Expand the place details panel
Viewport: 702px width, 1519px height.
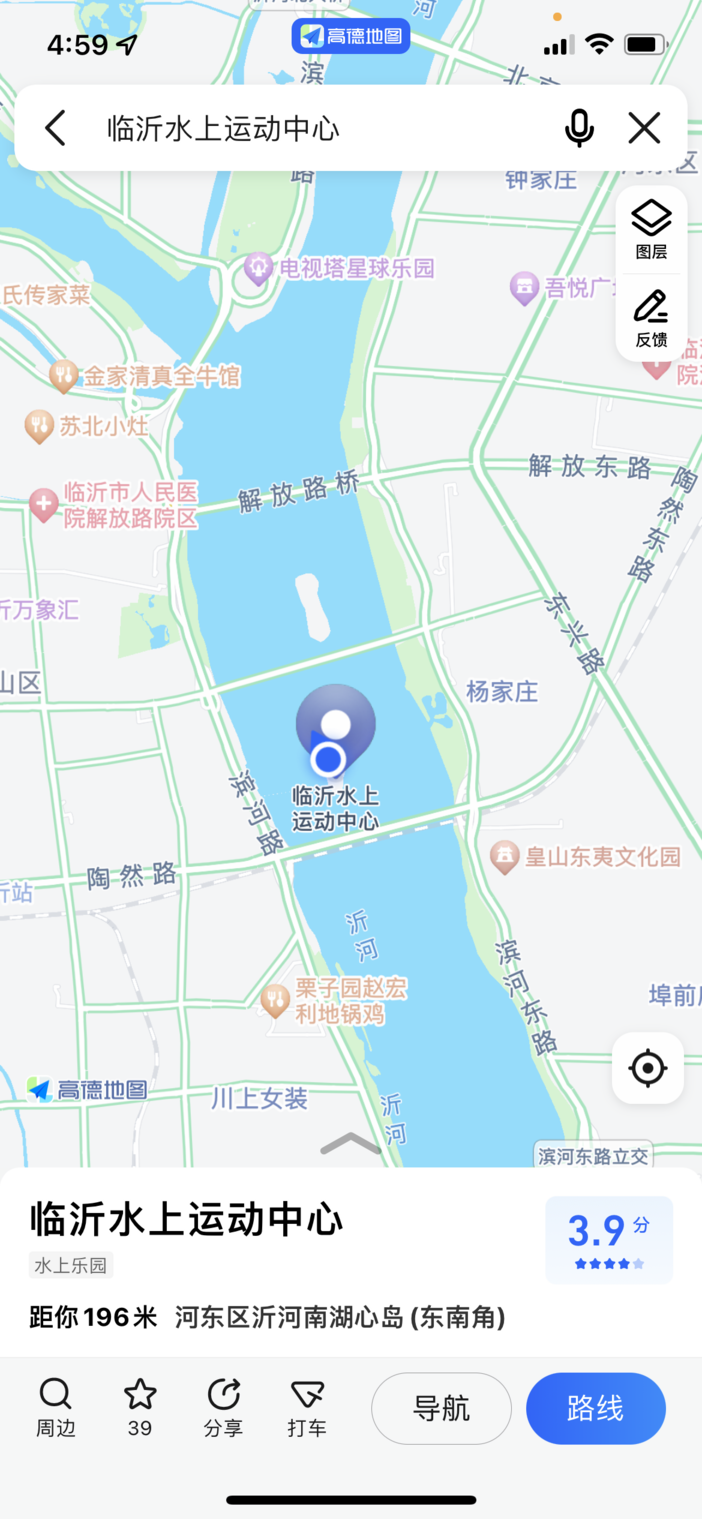(351, 1144)
